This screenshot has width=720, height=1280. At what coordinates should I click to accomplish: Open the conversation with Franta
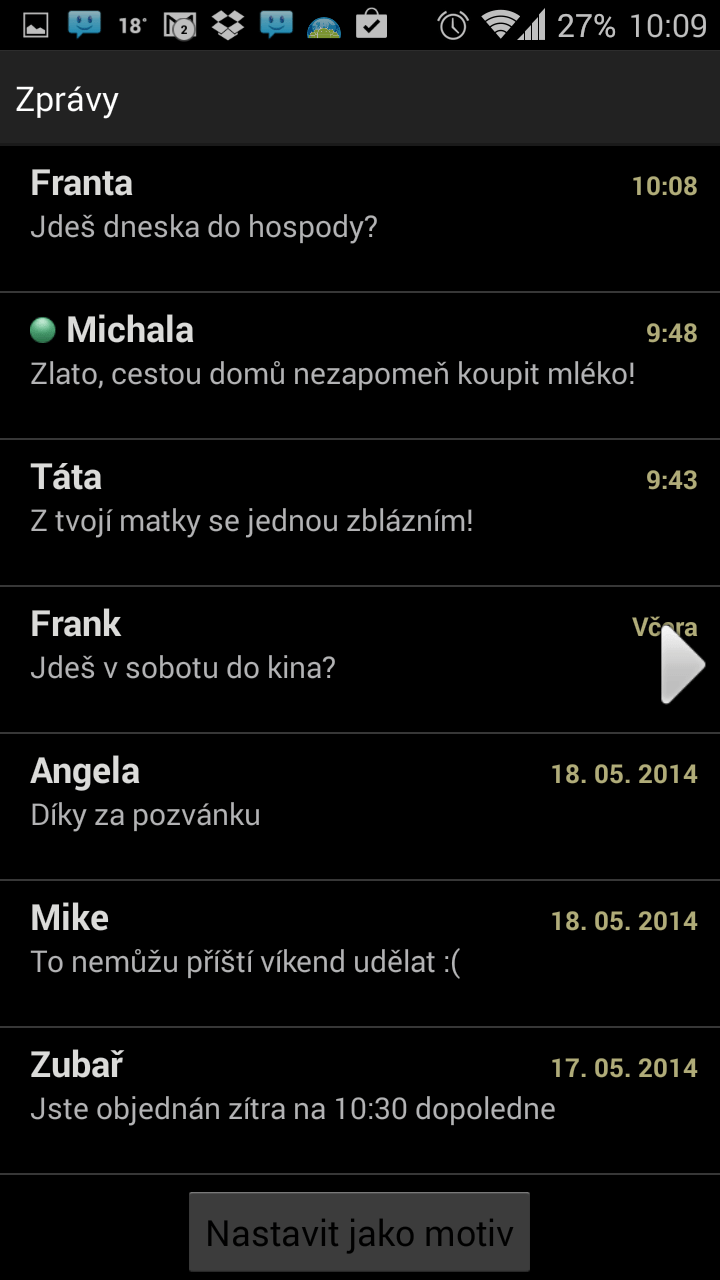click(x=360, y=219)
